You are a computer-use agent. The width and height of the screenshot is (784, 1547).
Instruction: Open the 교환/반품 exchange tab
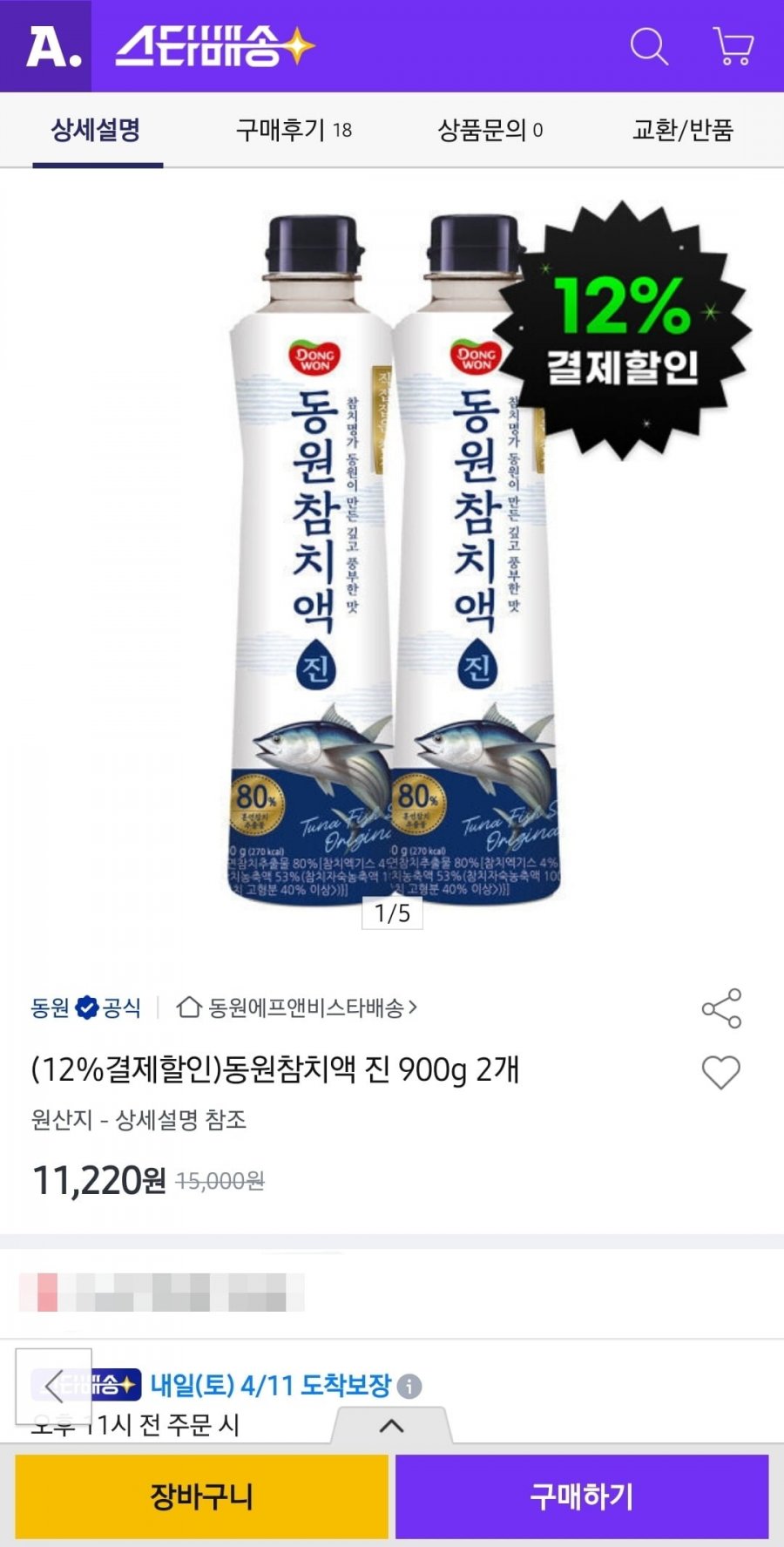tap(684, 129)
